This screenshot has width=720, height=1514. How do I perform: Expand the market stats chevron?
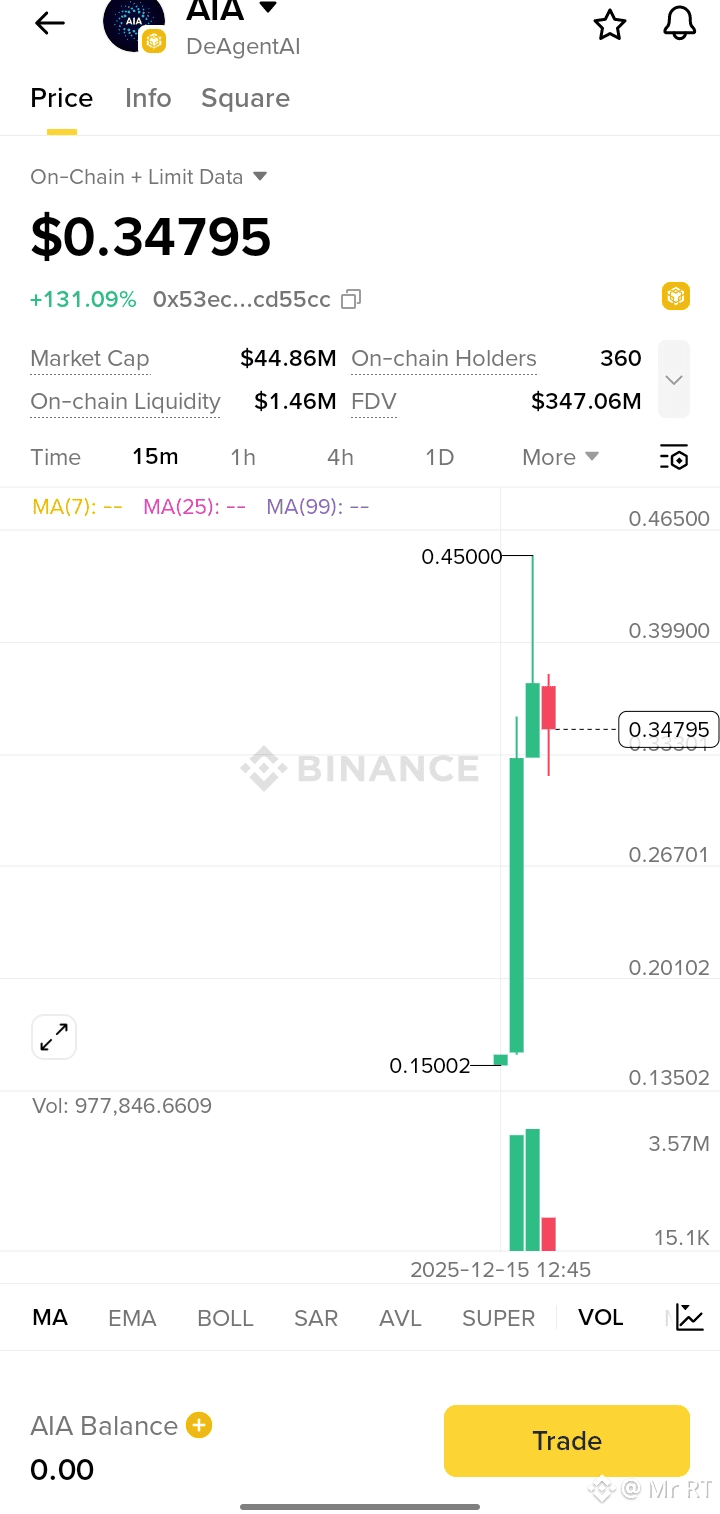pyautogui.click(x=674, y=379)
